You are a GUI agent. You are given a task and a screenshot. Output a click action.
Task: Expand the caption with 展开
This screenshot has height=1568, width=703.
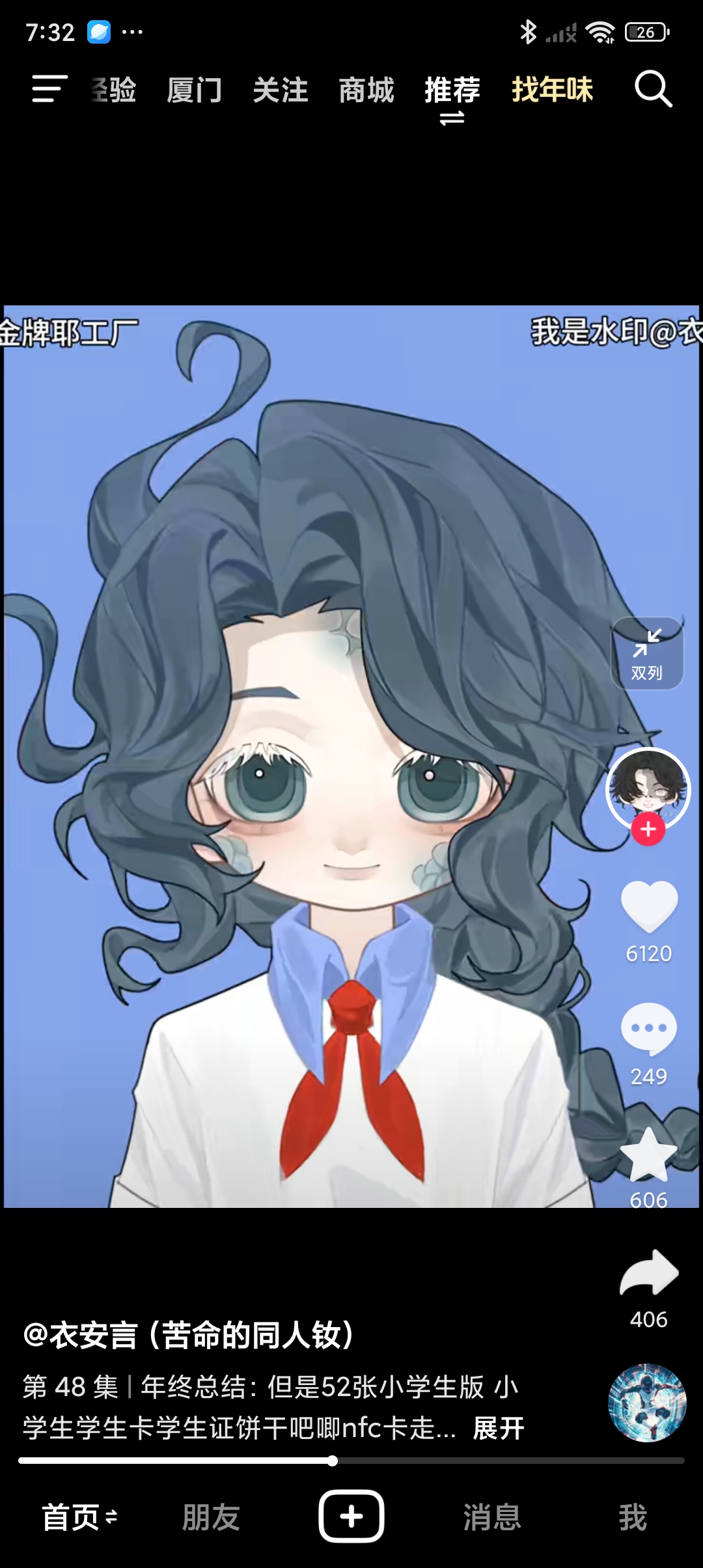click(499, 1429)
